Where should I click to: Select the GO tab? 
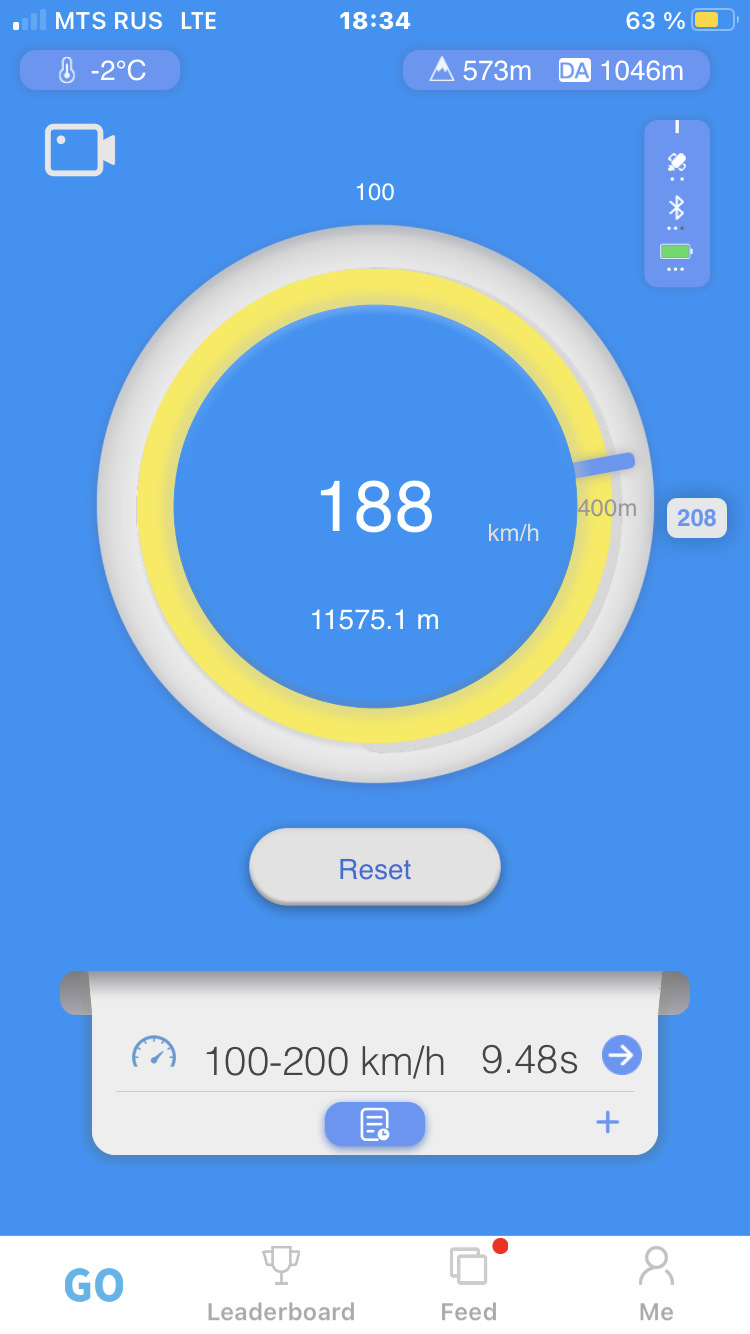click(x=94, y=1286)
